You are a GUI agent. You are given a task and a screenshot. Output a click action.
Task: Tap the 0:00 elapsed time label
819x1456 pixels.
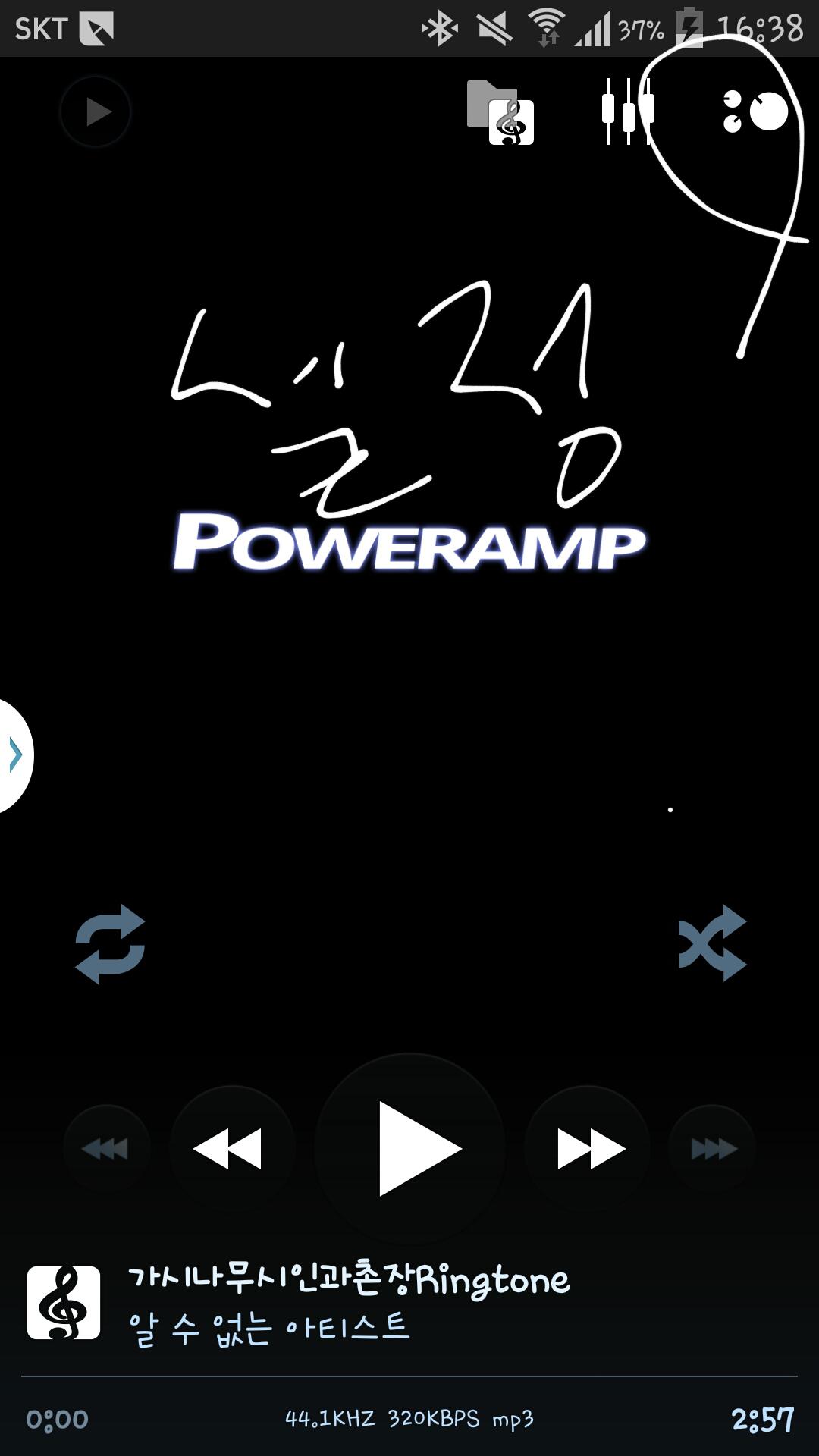(x=57, y=1420)
